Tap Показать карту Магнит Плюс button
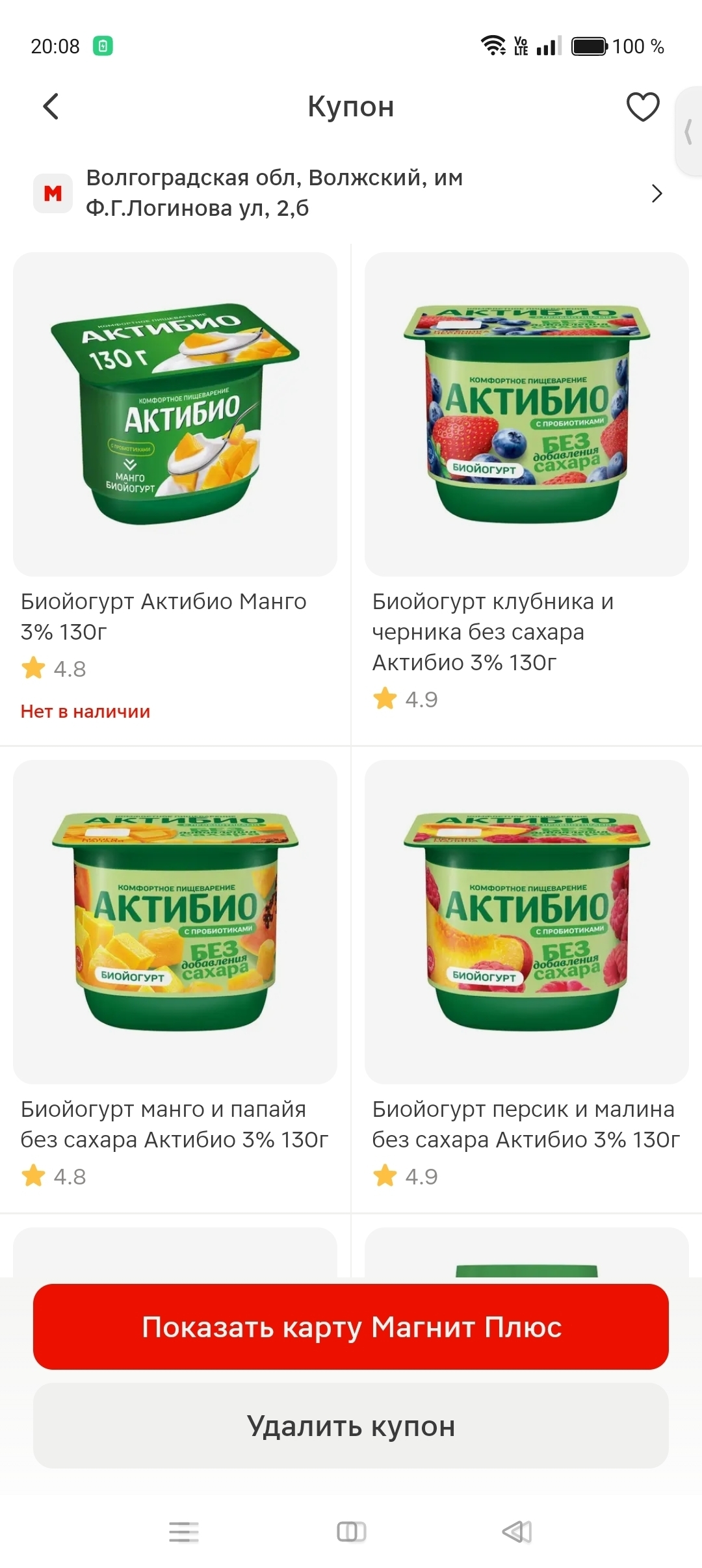 pos(351,1327)
